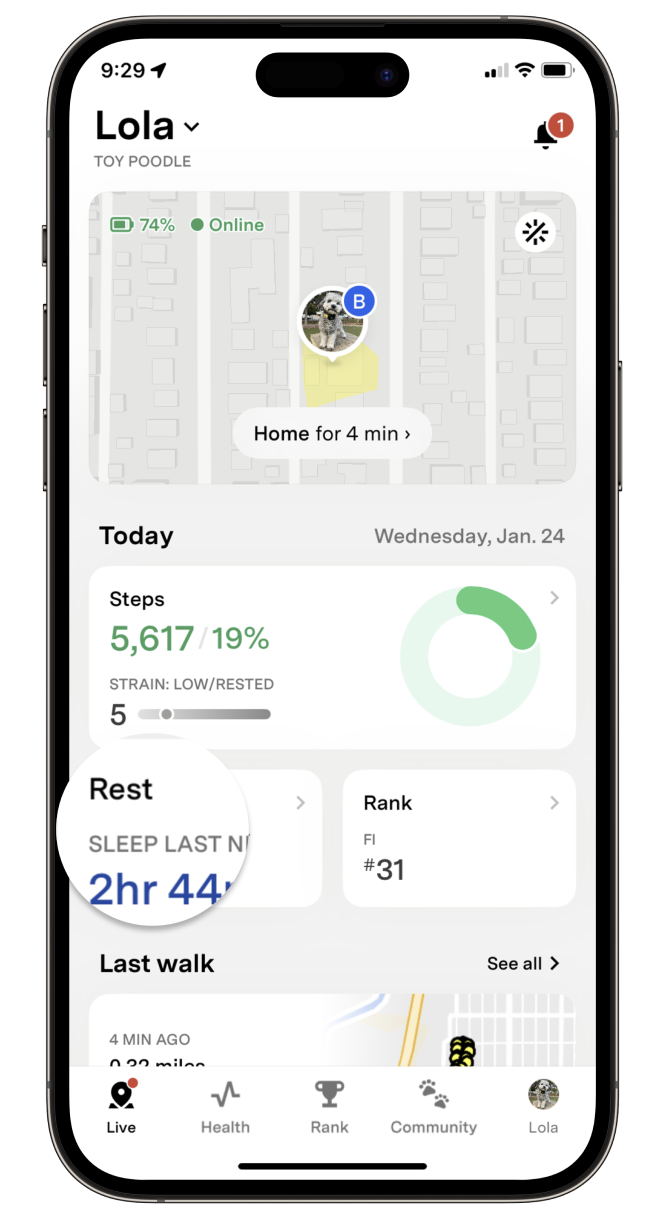Open the Rank card

(459, 838)
